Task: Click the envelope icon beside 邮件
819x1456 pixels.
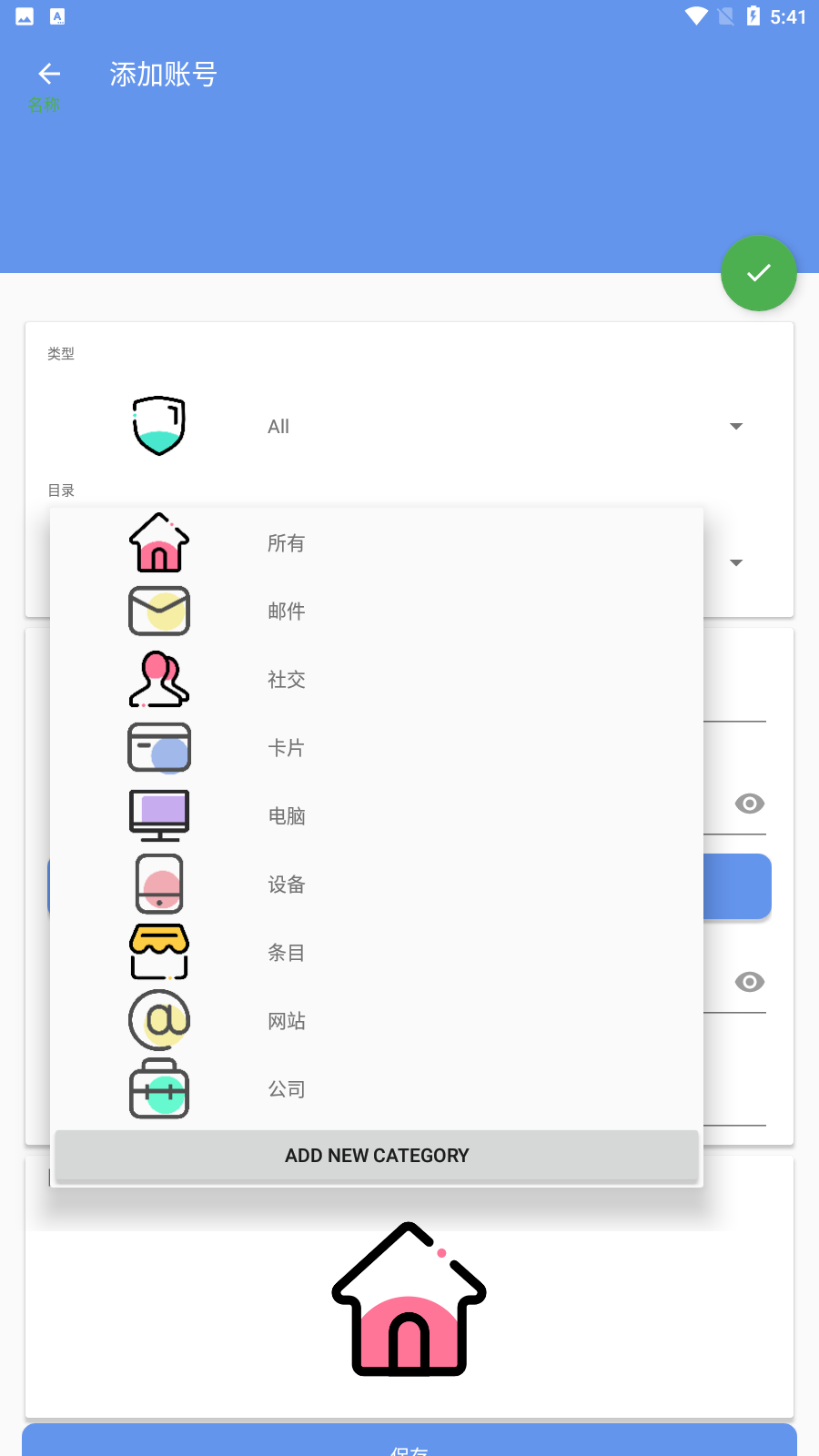Action: pos(158,611)
